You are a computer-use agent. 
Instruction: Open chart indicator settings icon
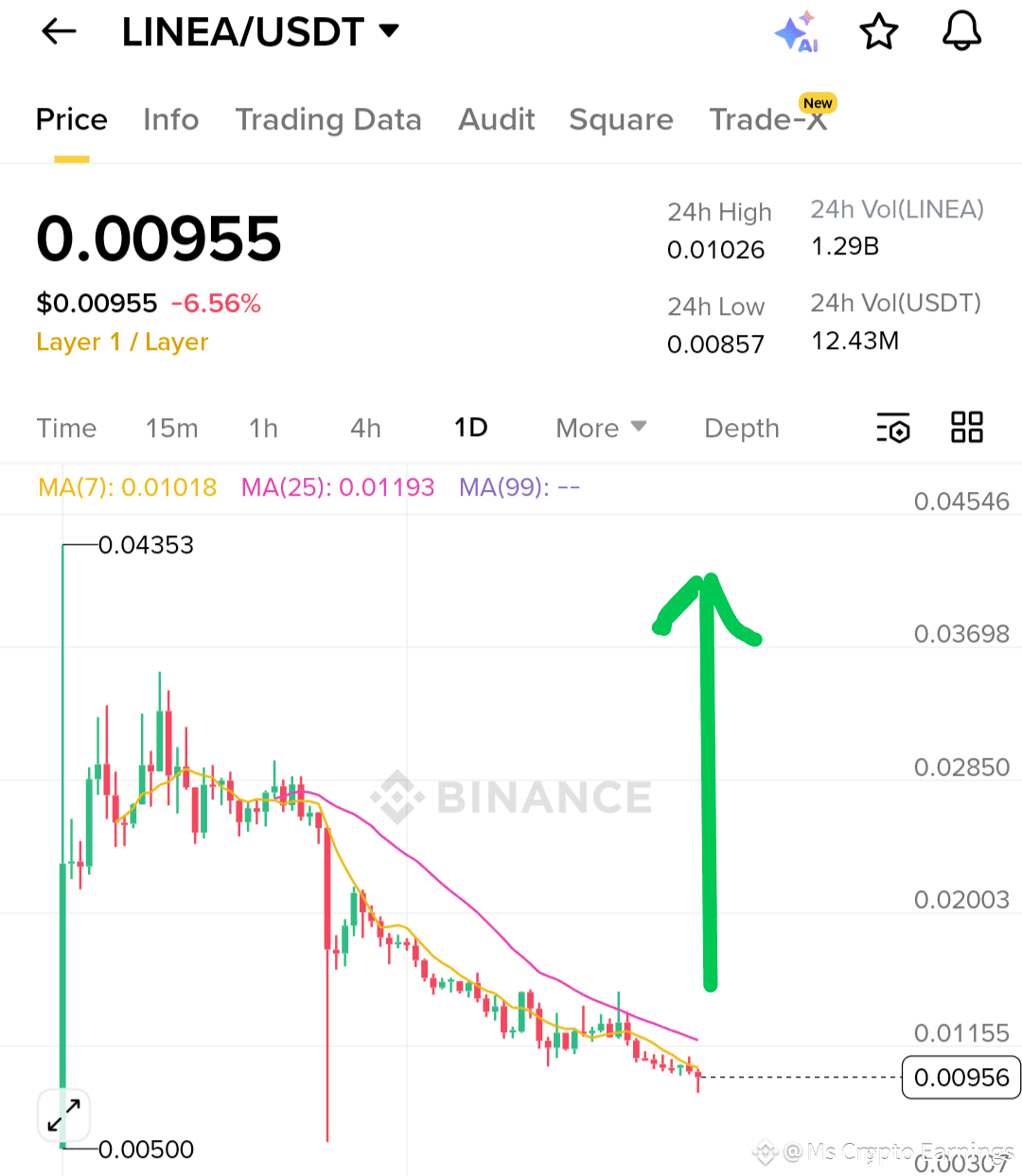[892, 428]
